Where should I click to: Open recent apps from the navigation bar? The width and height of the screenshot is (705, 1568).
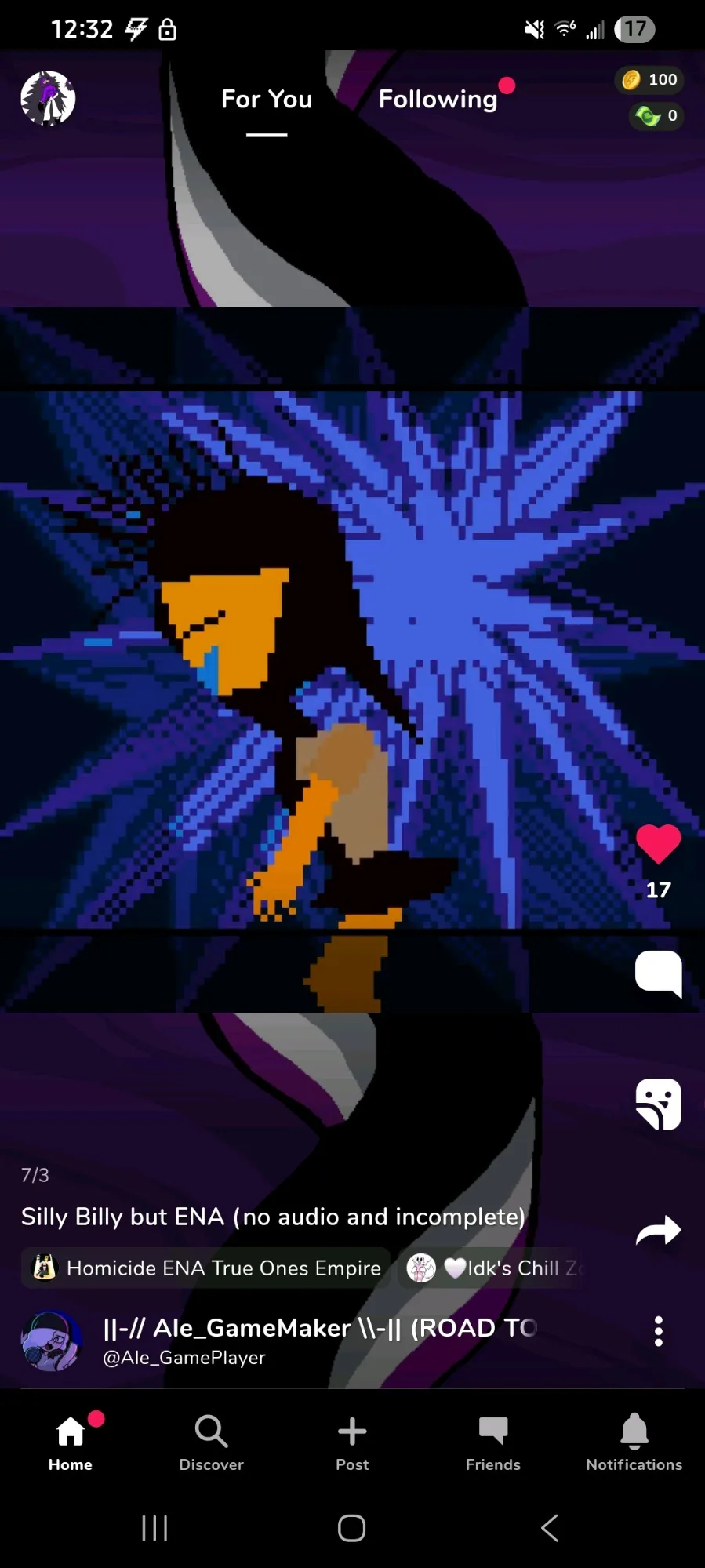tap(154, 1528)
